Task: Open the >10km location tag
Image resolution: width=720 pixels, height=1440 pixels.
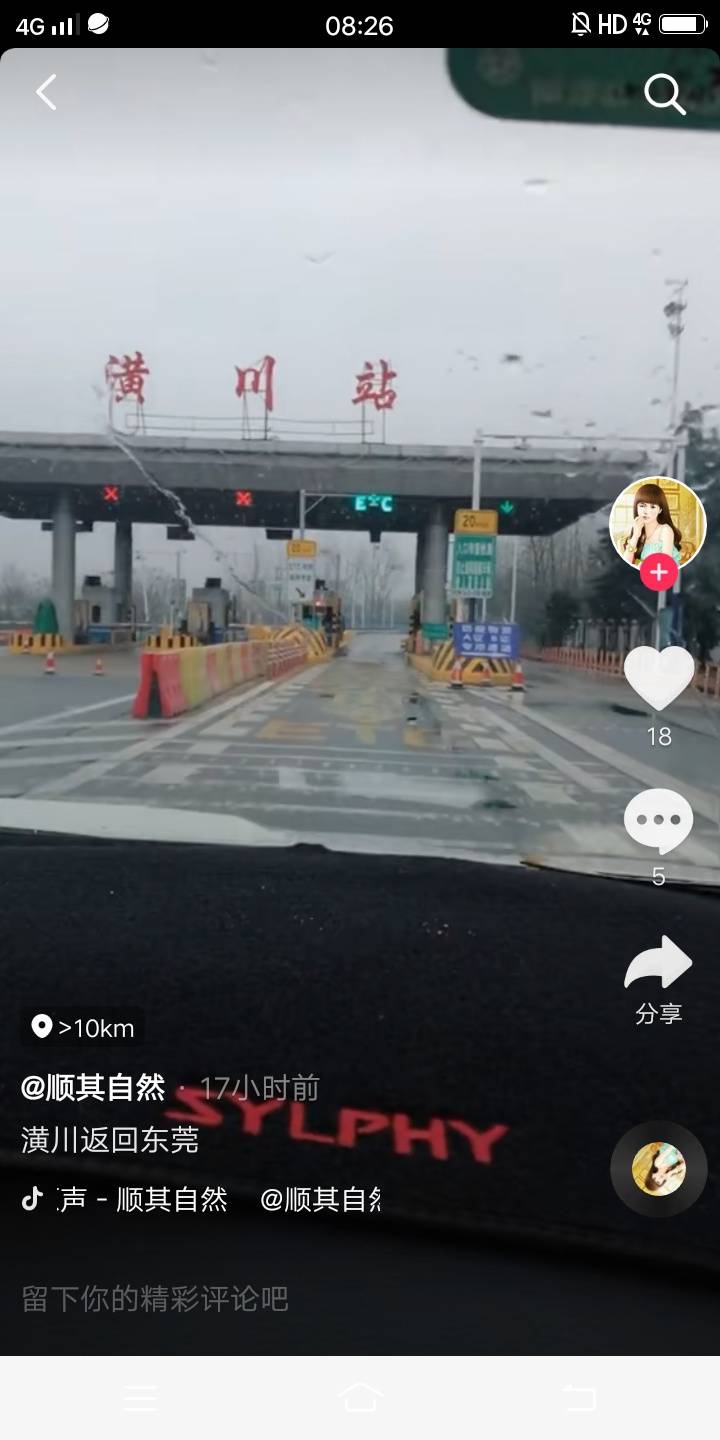Action: (x=83, y=1027)
